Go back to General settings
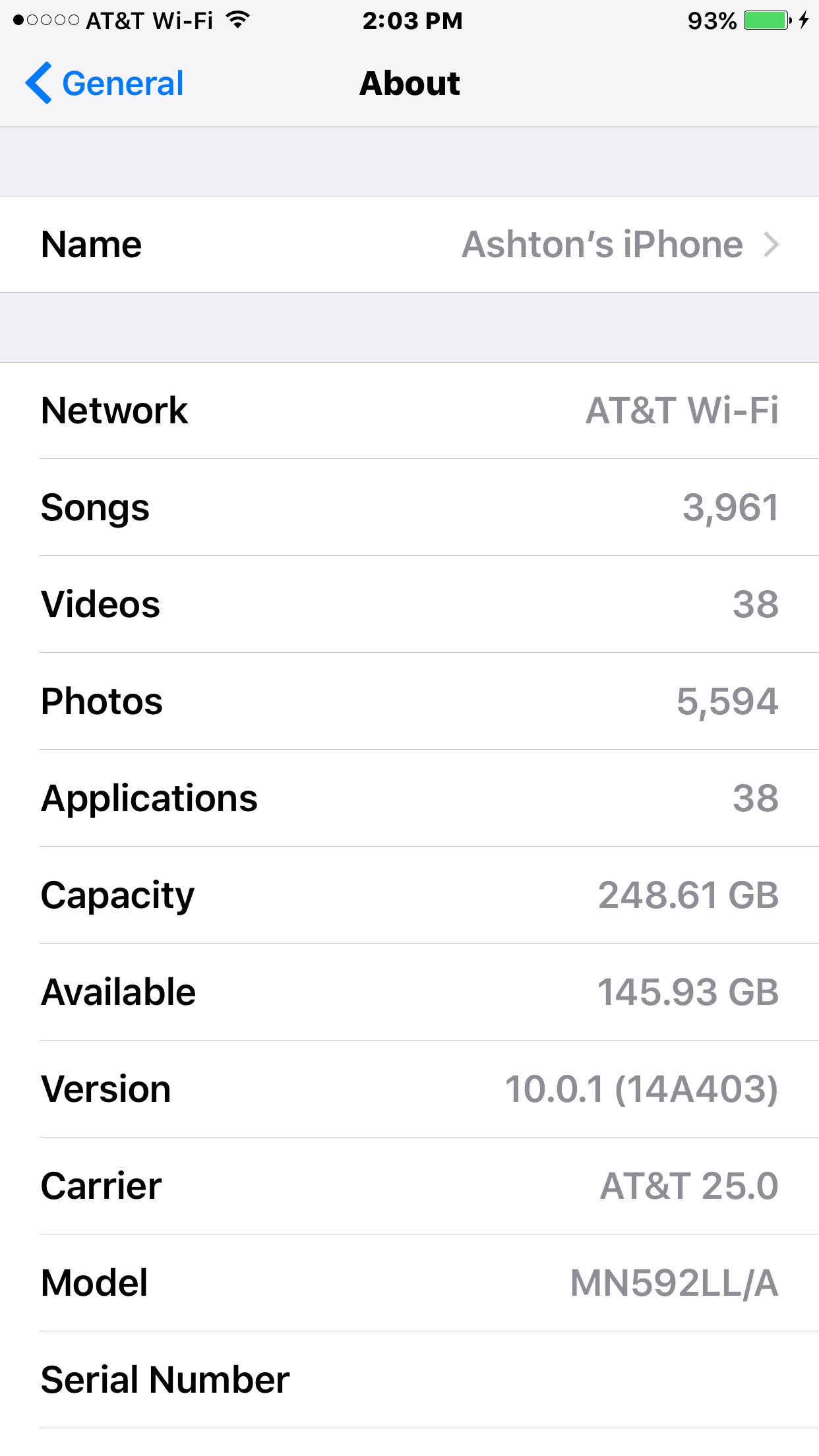 coord(104,84)
